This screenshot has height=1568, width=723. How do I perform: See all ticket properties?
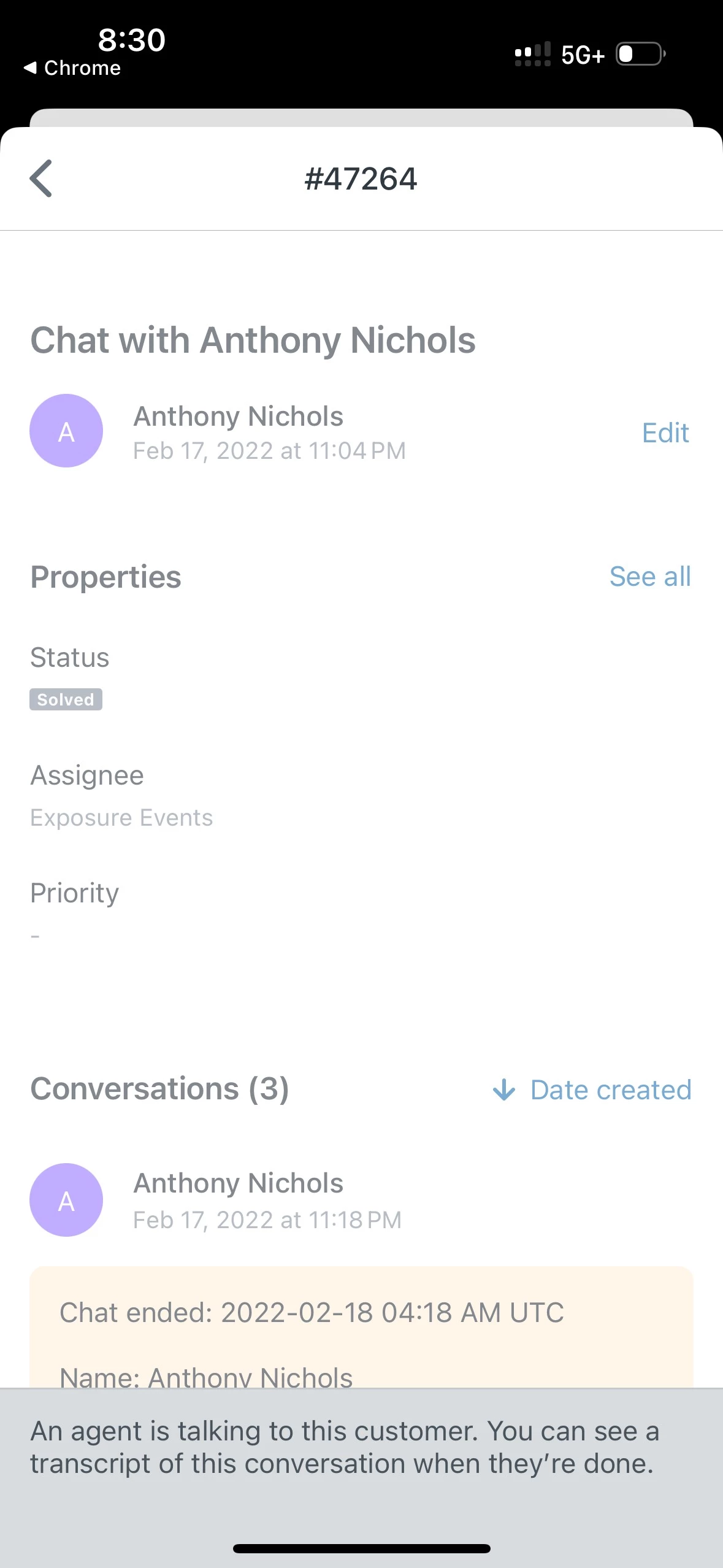coord(650,577)
